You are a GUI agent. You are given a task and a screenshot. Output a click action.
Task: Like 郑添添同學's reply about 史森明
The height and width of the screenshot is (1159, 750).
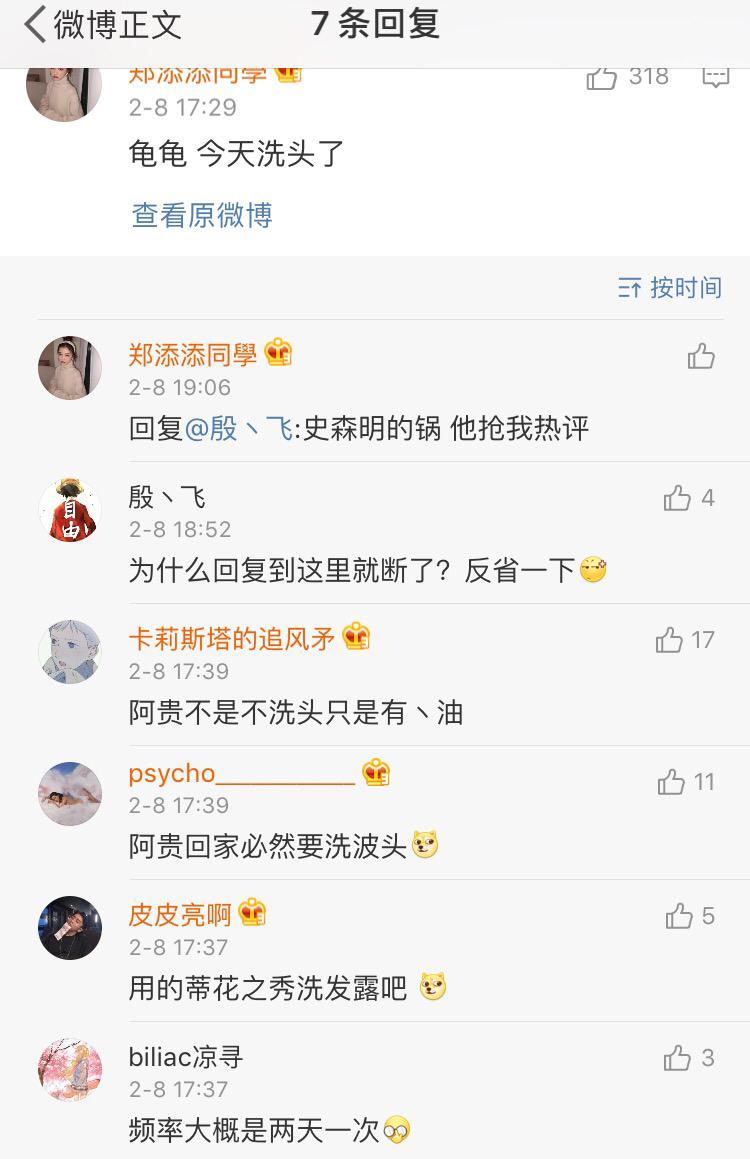pos(701,356)
